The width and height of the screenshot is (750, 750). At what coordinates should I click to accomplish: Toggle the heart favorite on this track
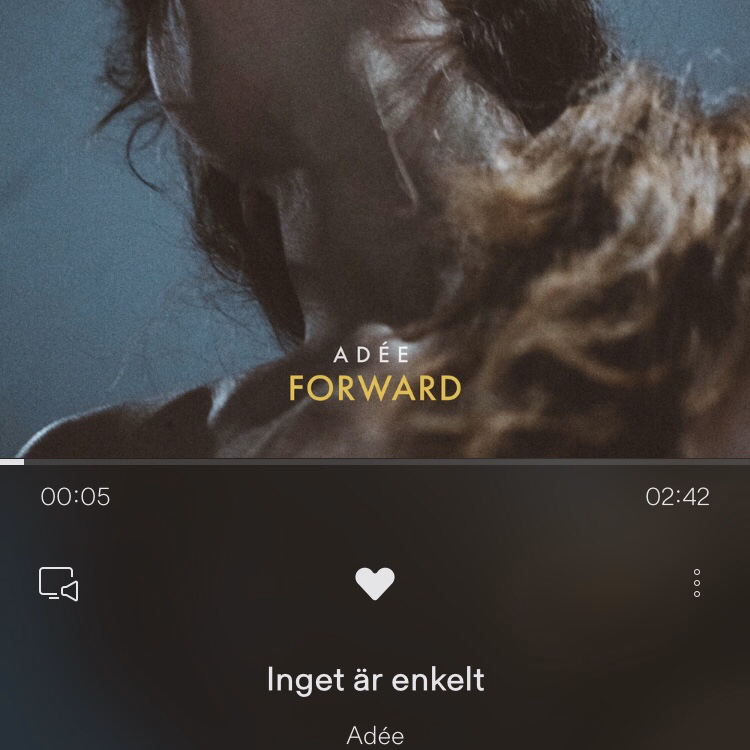(x=375, y=583)
